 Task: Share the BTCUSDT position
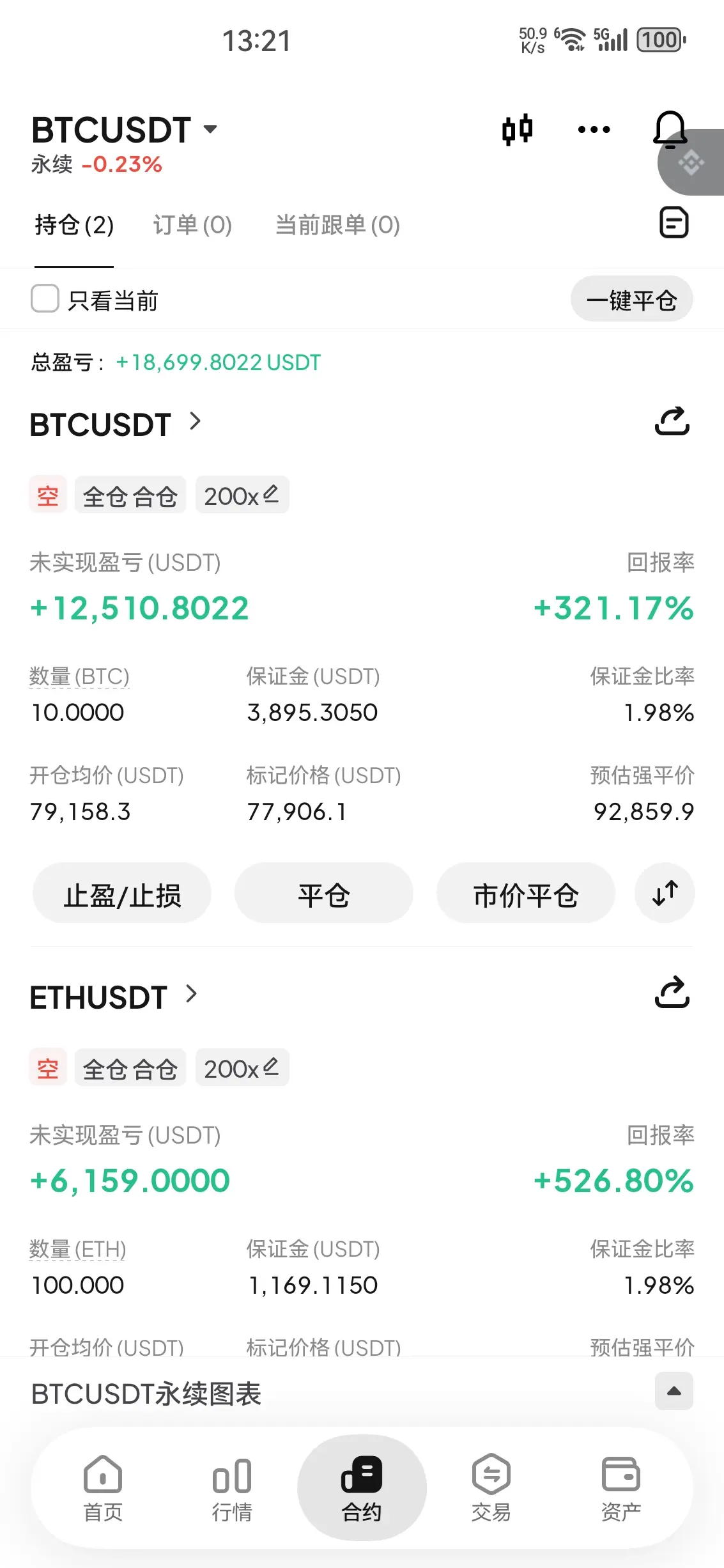click(x=672, y=421)
